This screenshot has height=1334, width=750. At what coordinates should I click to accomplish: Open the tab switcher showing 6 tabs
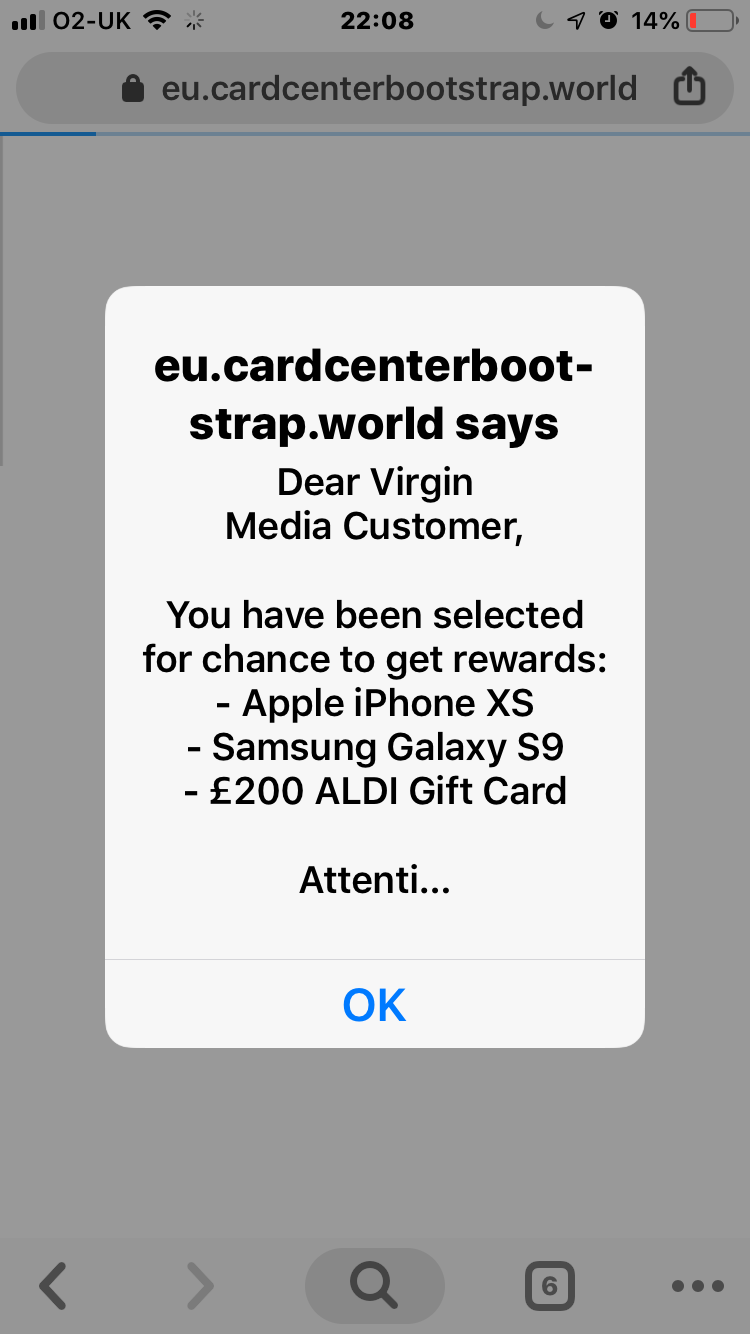(549, 1286)
